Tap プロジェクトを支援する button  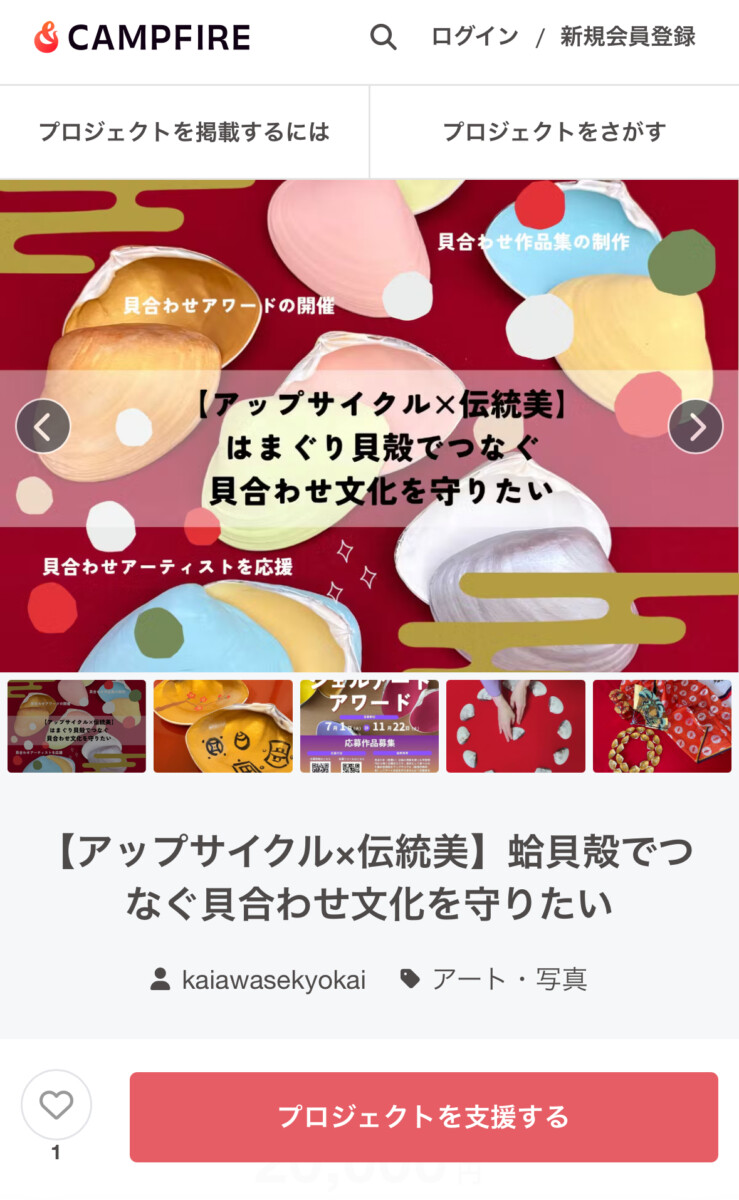[x=424, y=1117]
